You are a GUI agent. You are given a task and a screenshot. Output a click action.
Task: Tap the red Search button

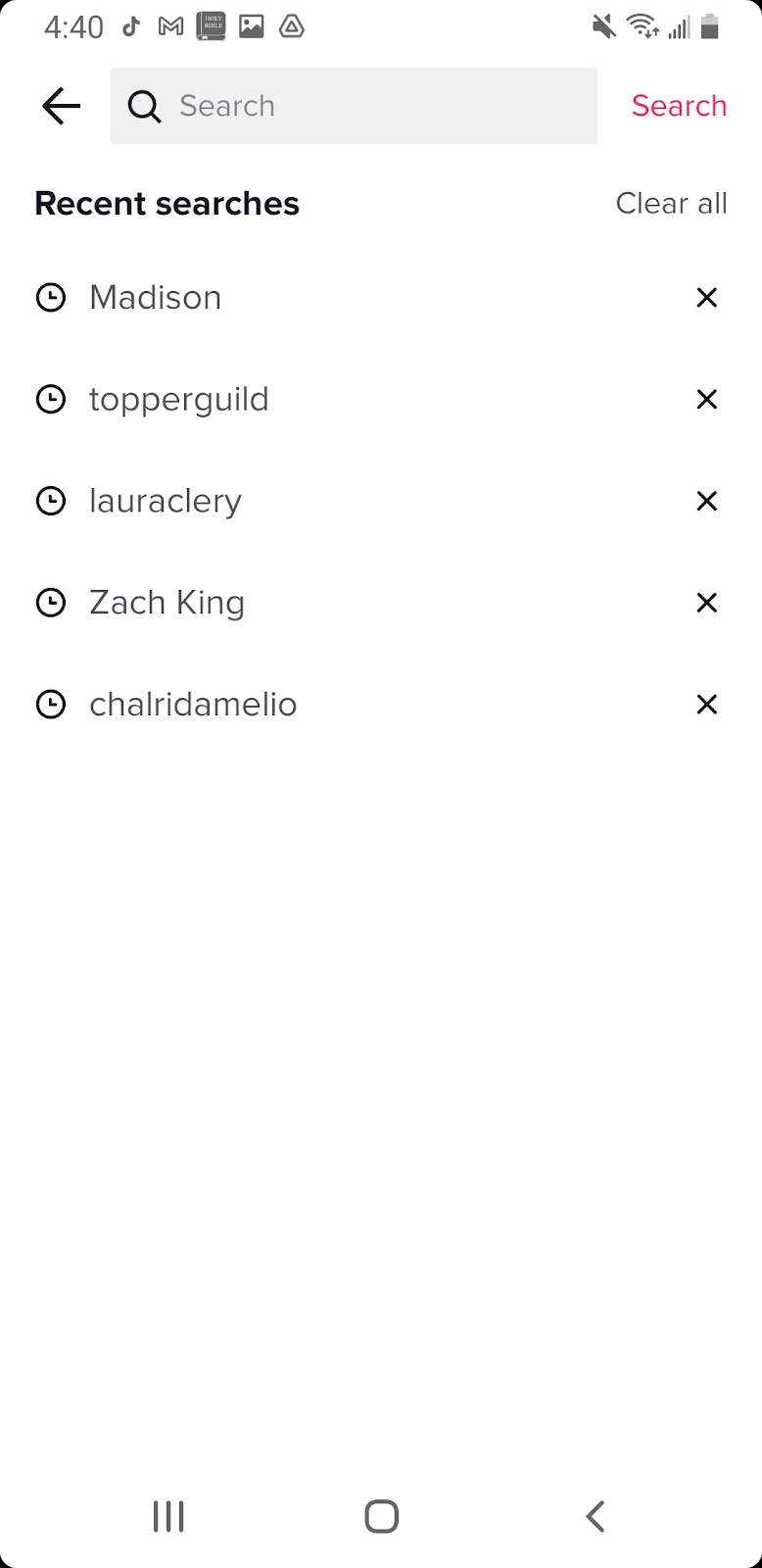[679, 106]
